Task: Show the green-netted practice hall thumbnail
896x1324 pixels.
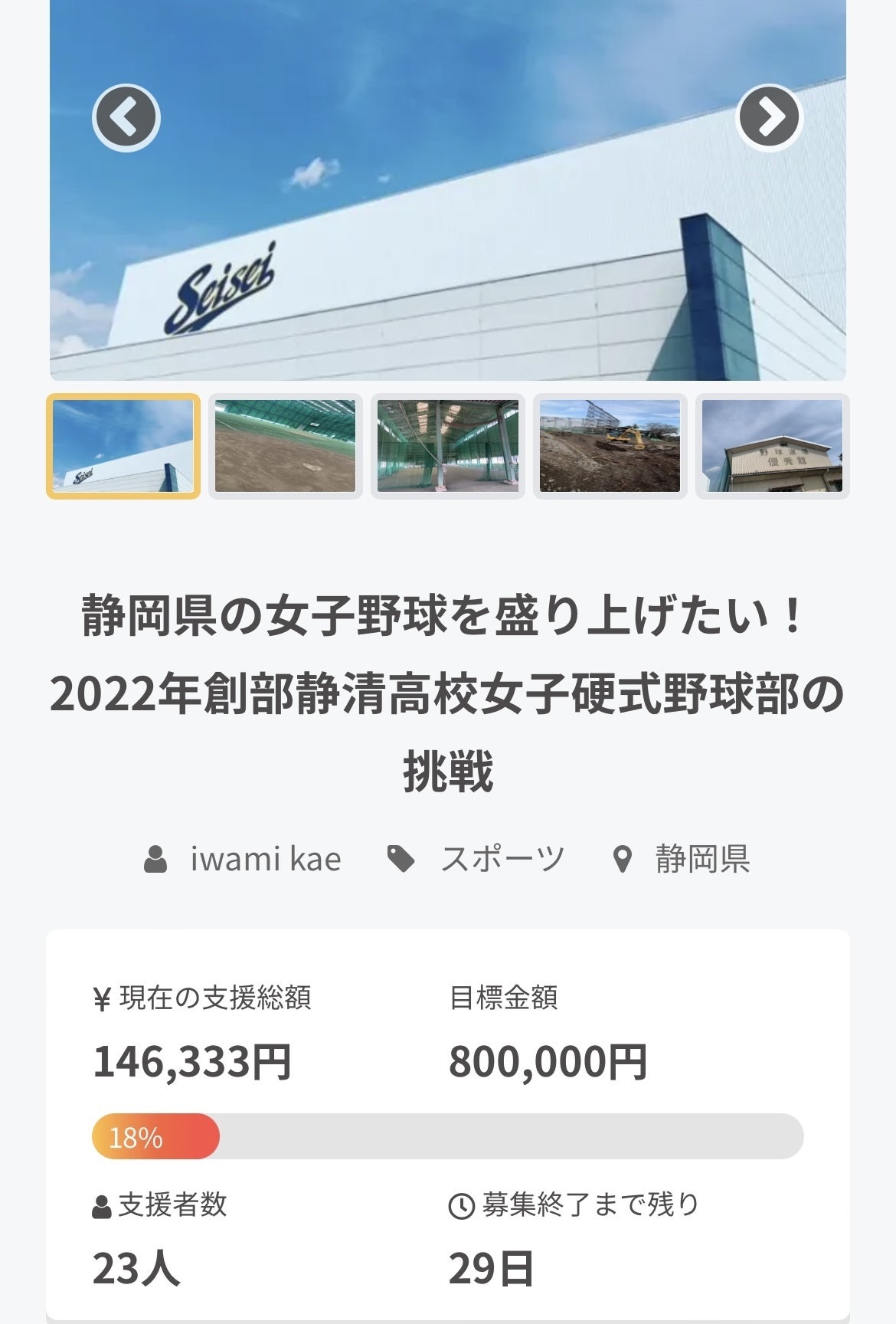Action: click(x=448, y=446)
